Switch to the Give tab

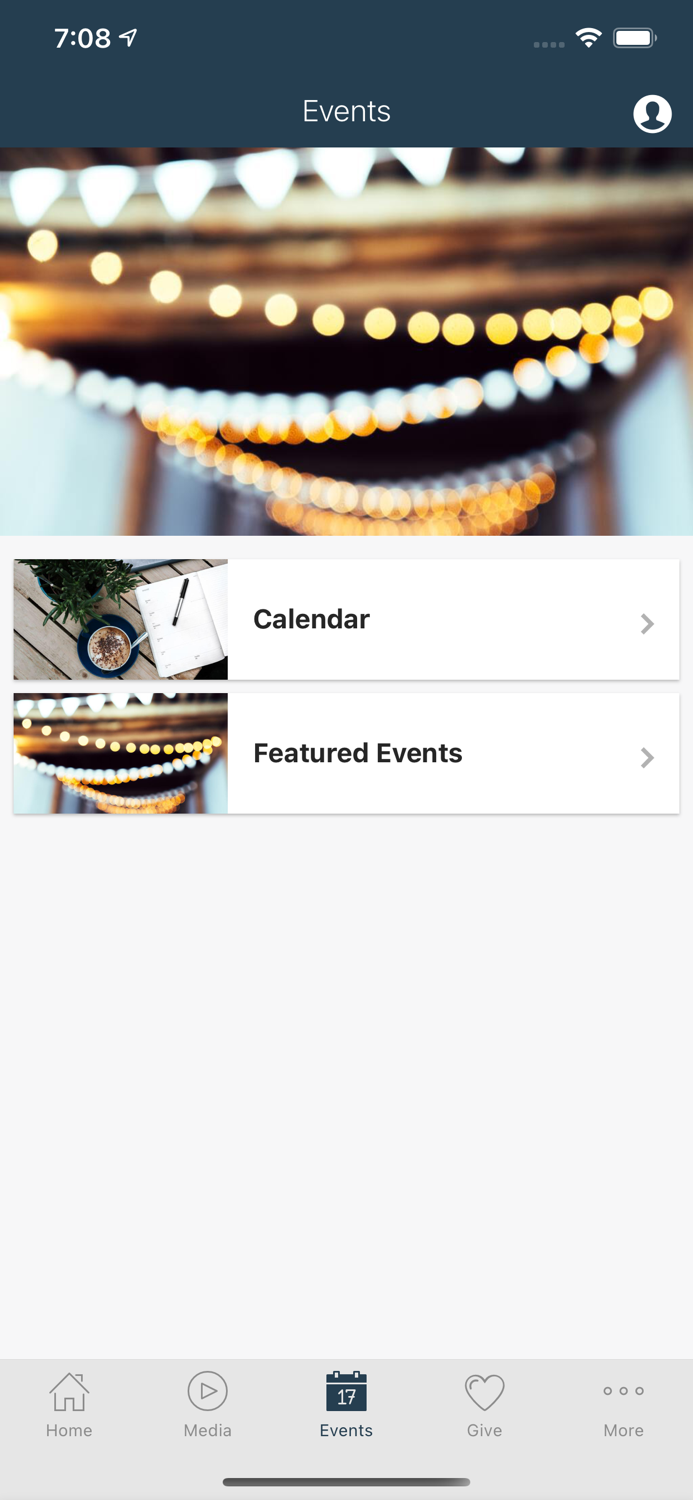point(484,1404)
